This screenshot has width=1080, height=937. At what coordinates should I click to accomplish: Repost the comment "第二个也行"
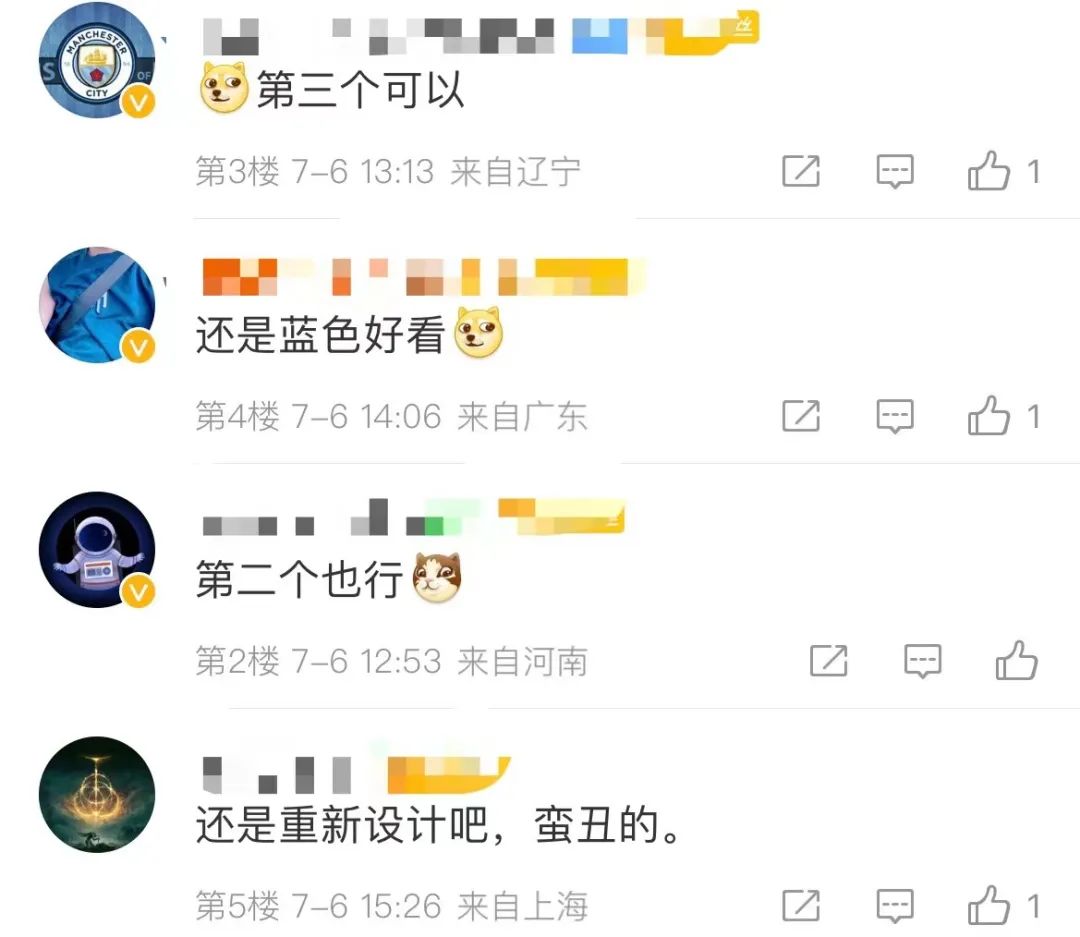pos(828,661)
